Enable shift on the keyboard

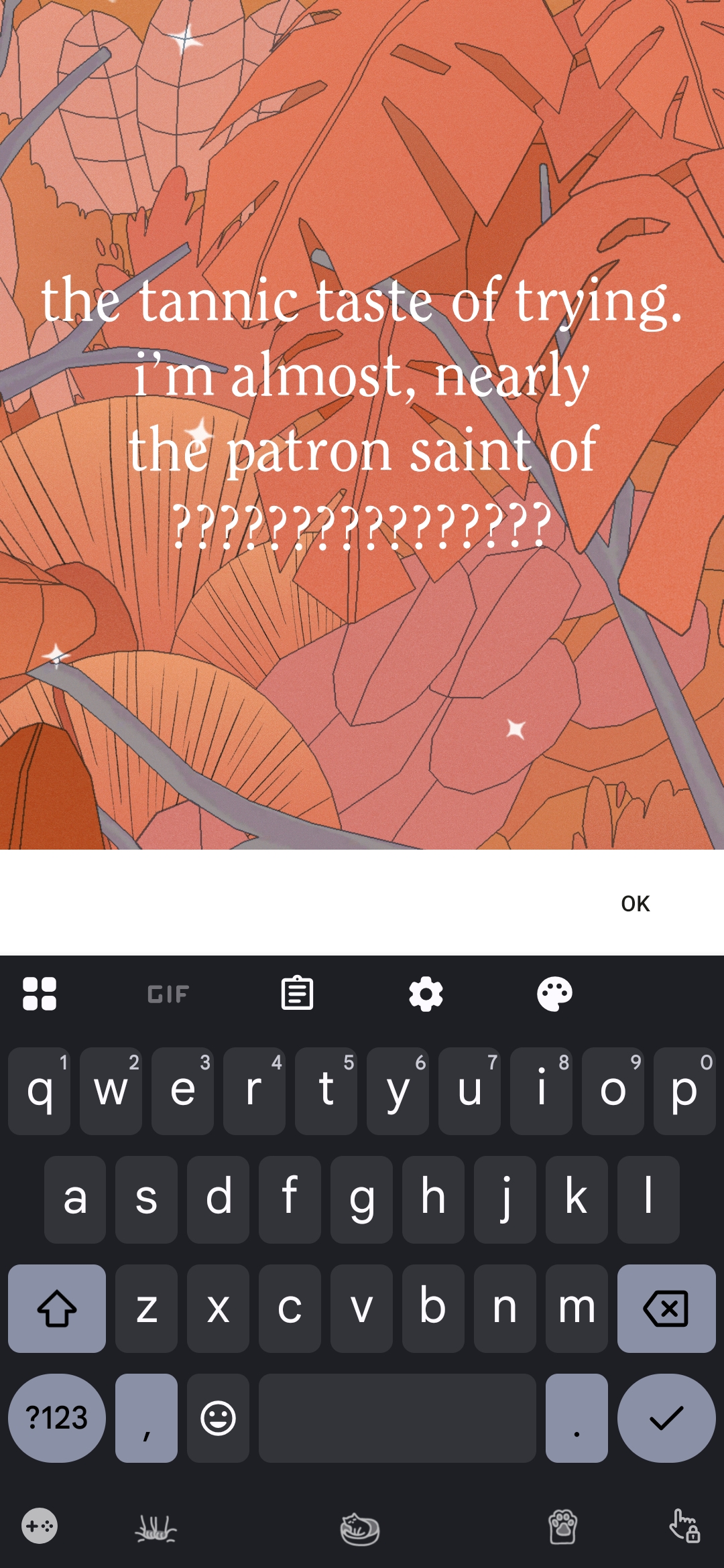[x=57, y=1308]
